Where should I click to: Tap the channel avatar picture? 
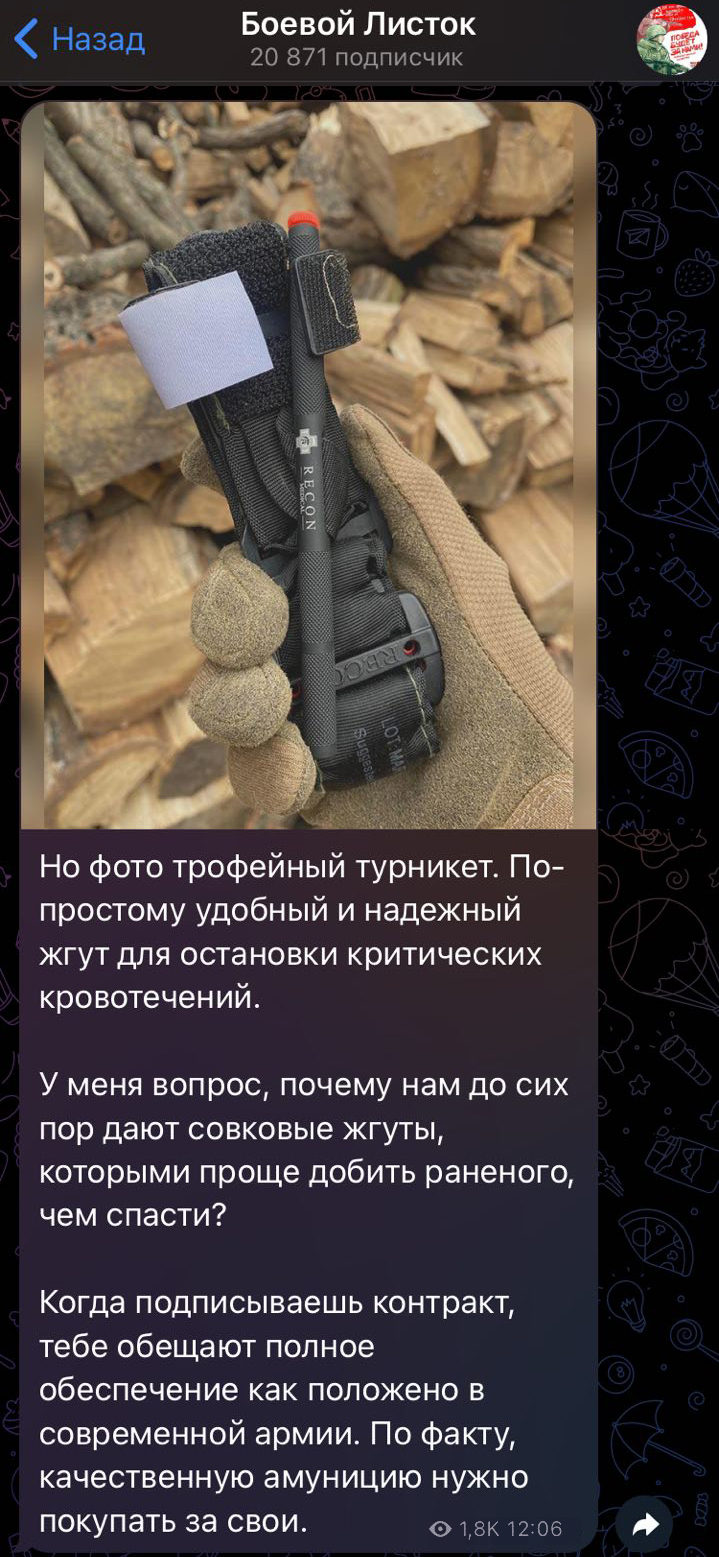[x=672, y=40]
